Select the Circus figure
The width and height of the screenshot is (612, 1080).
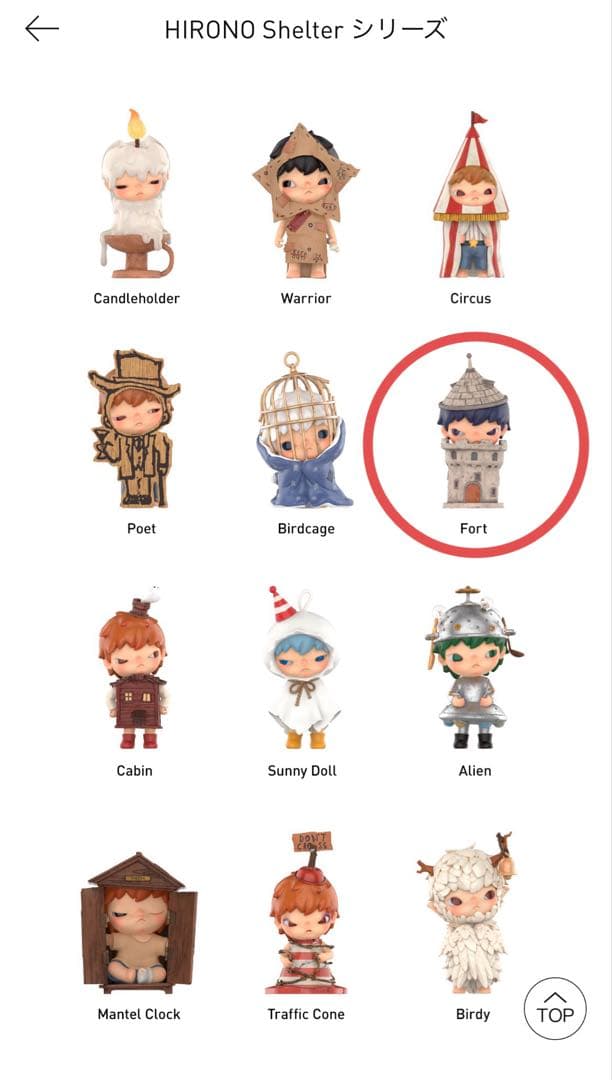pos(471,195)
